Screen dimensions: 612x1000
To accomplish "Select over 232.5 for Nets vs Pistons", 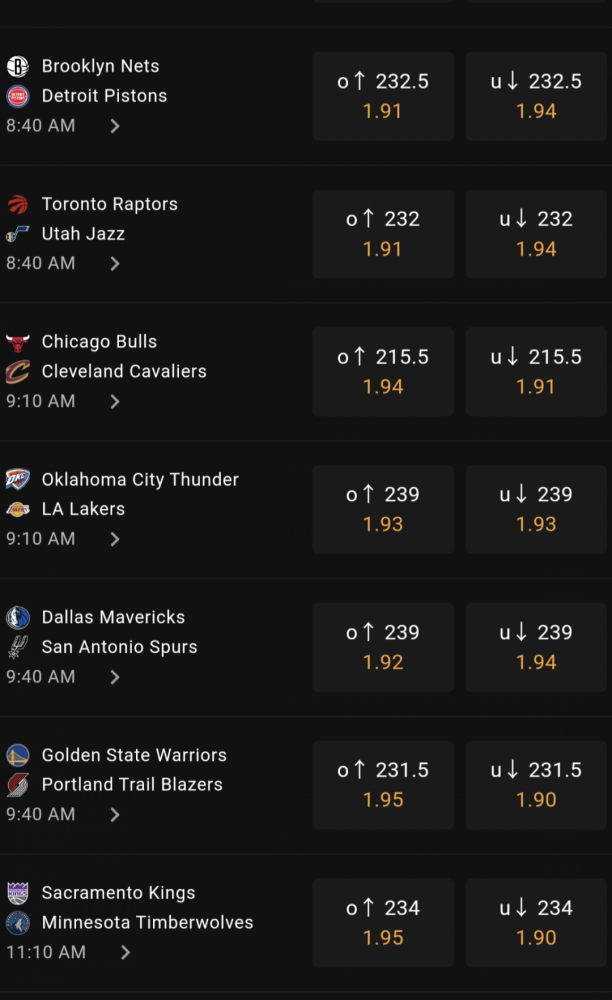I will click(382, 96).
